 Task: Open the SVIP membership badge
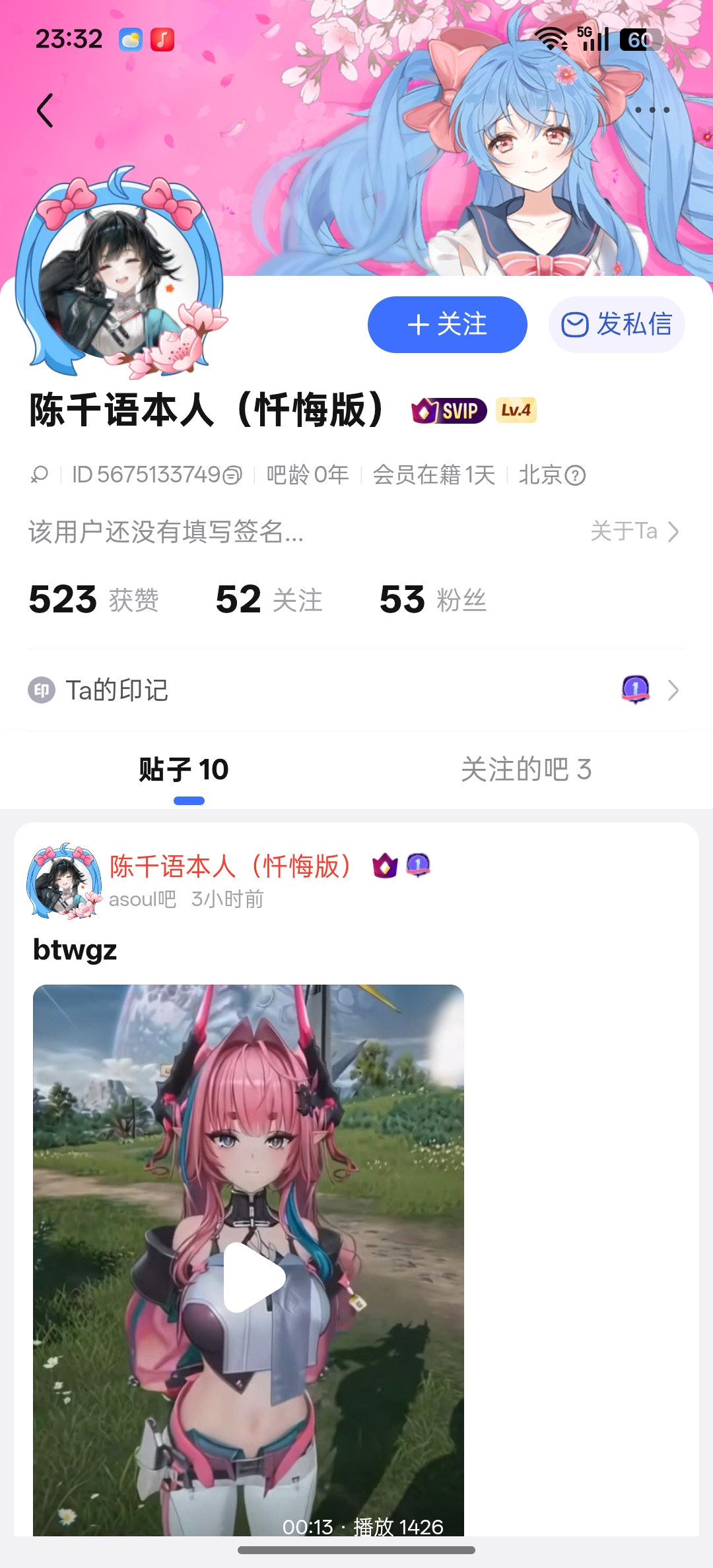449,410
